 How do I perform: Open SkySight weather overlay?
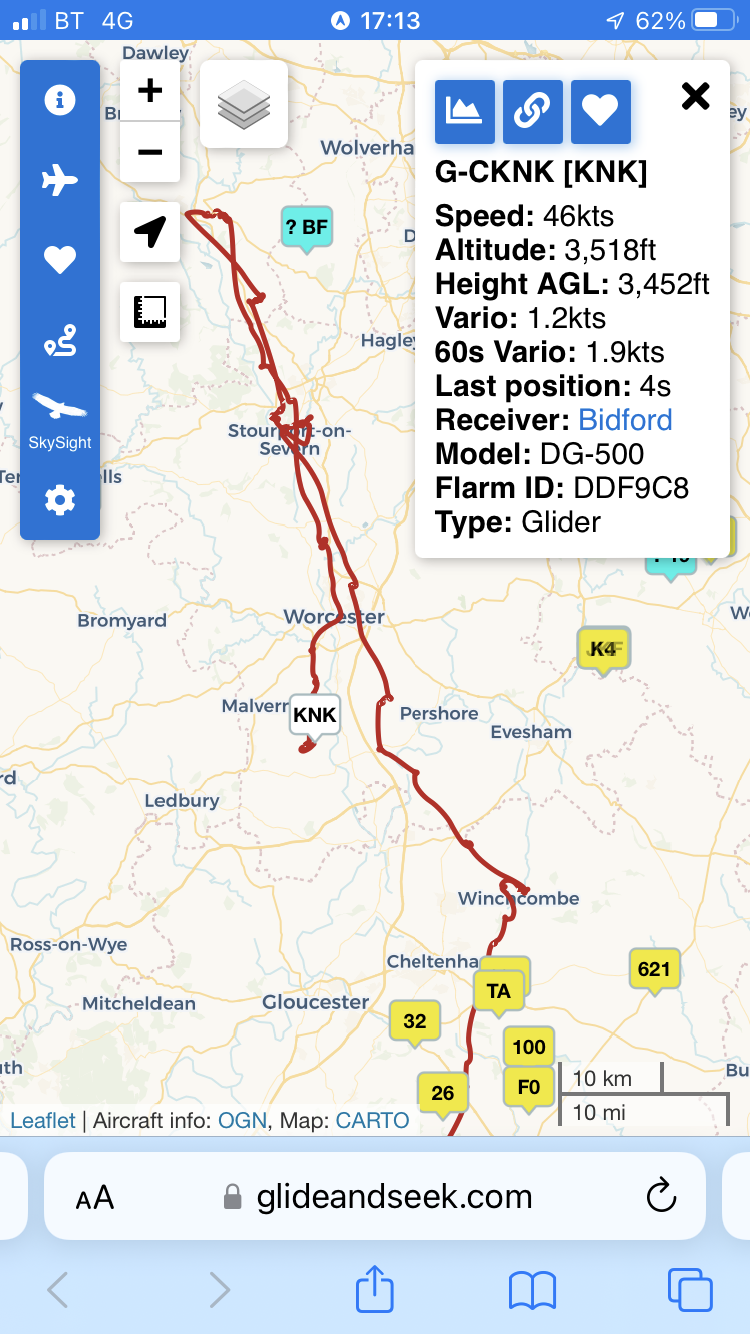60,420
